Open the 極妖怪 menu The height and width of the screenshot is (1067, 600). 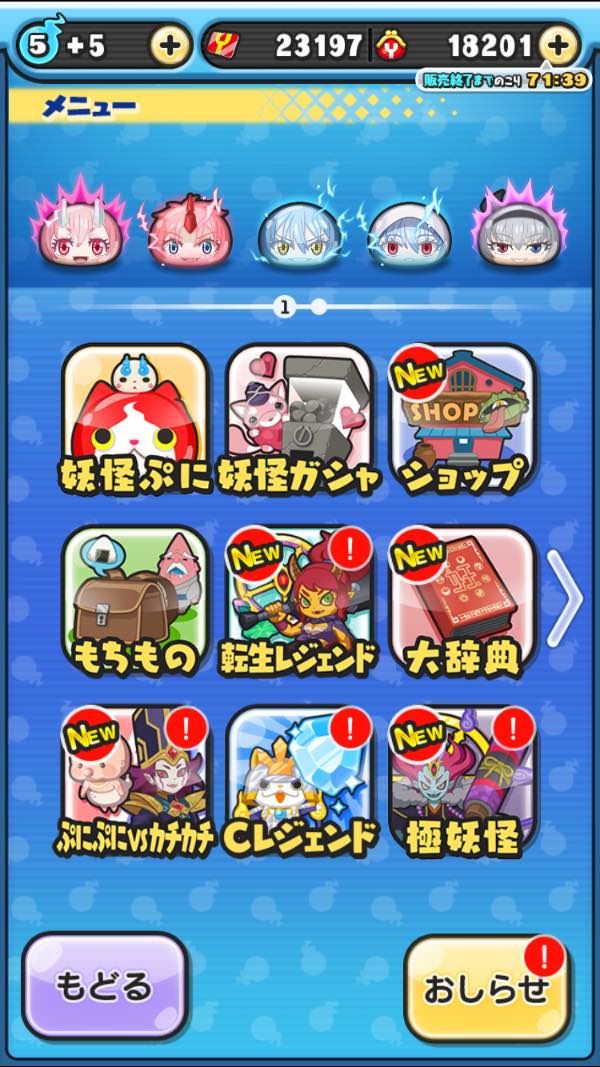coord(462,782)
